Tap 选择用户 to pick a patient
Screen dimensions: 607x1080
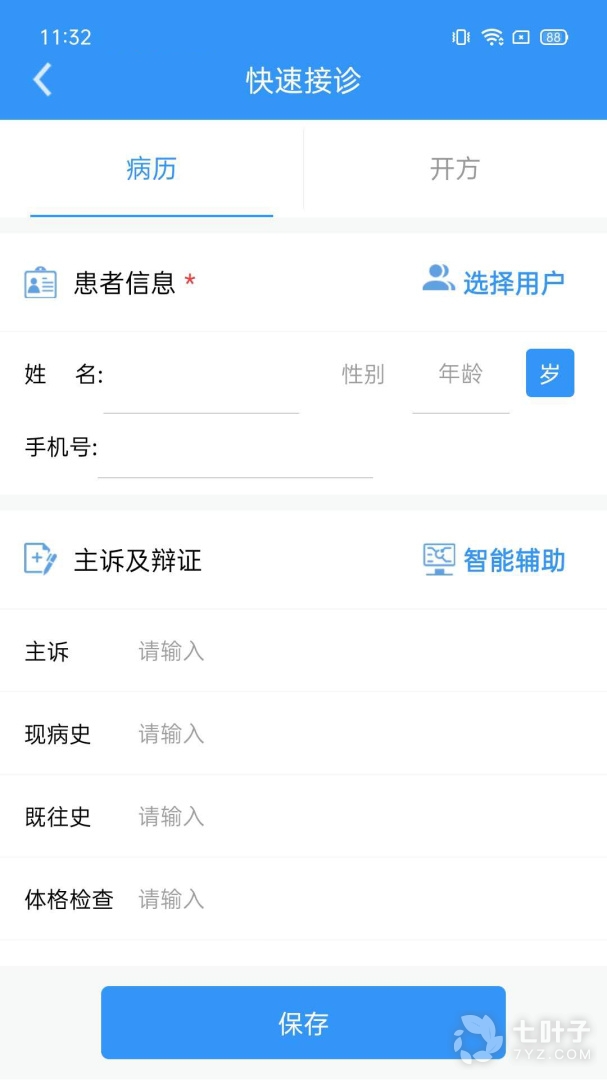(494, 282)
